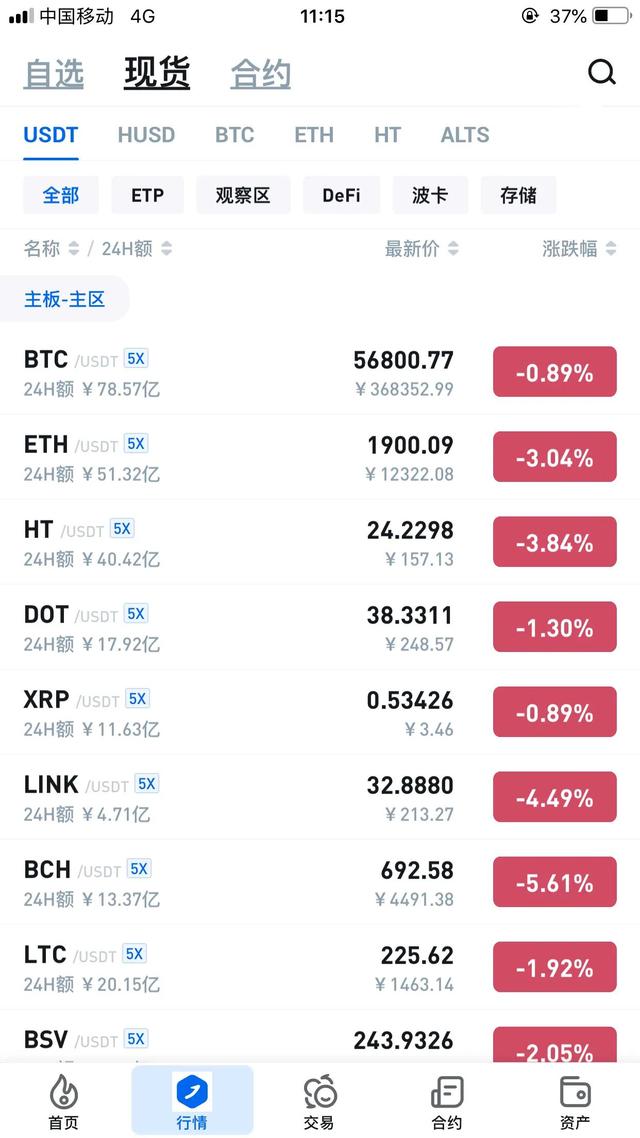Screen dimensions: 640x1138
Task: Select the BTC market tab
Action: pos(235,135)
